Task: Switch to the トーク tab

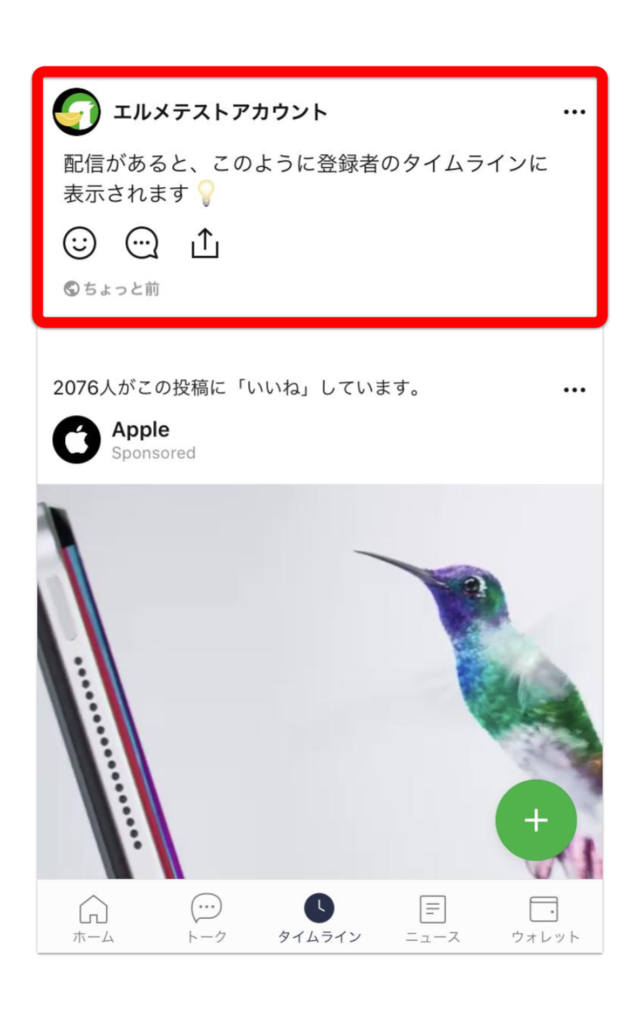Action: [x=206, y=919]
